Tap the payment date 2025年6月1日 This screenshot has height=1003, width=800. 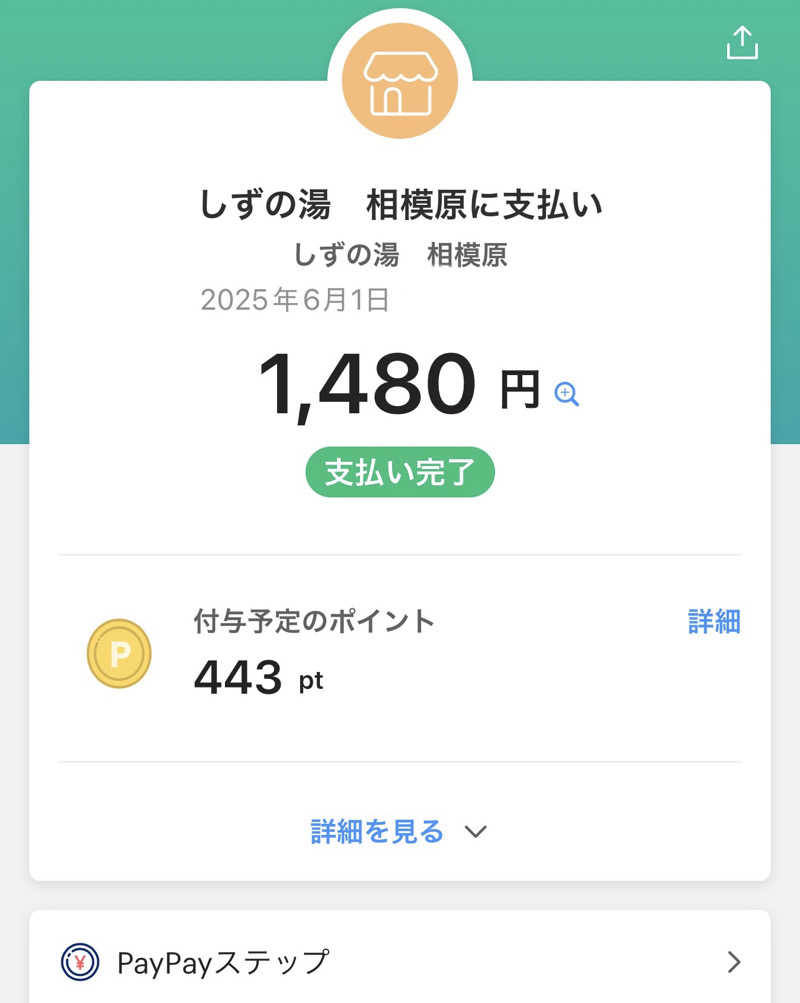295,298
